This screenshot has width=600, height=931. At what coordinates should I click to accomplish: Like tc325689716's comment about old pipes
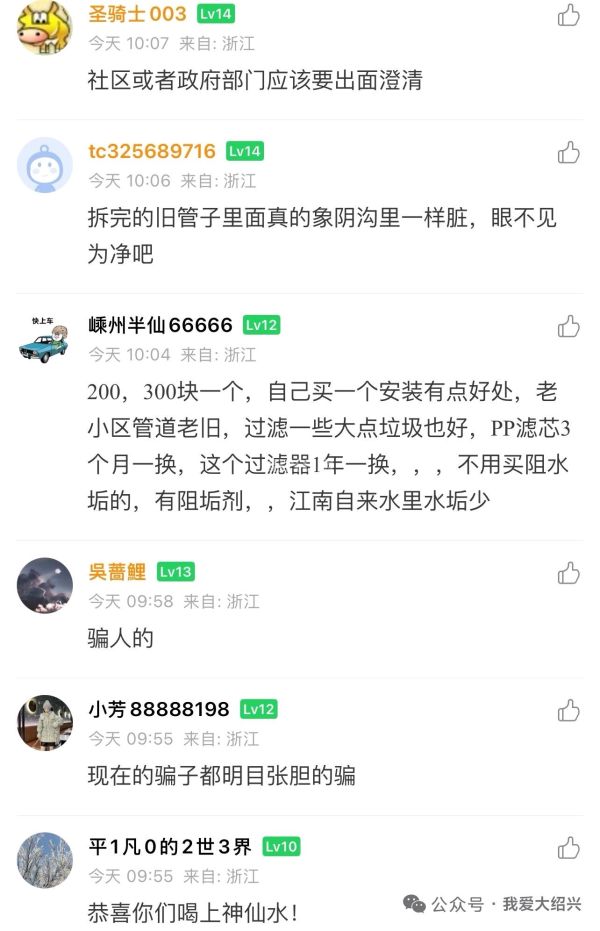[x=569, y=152]
